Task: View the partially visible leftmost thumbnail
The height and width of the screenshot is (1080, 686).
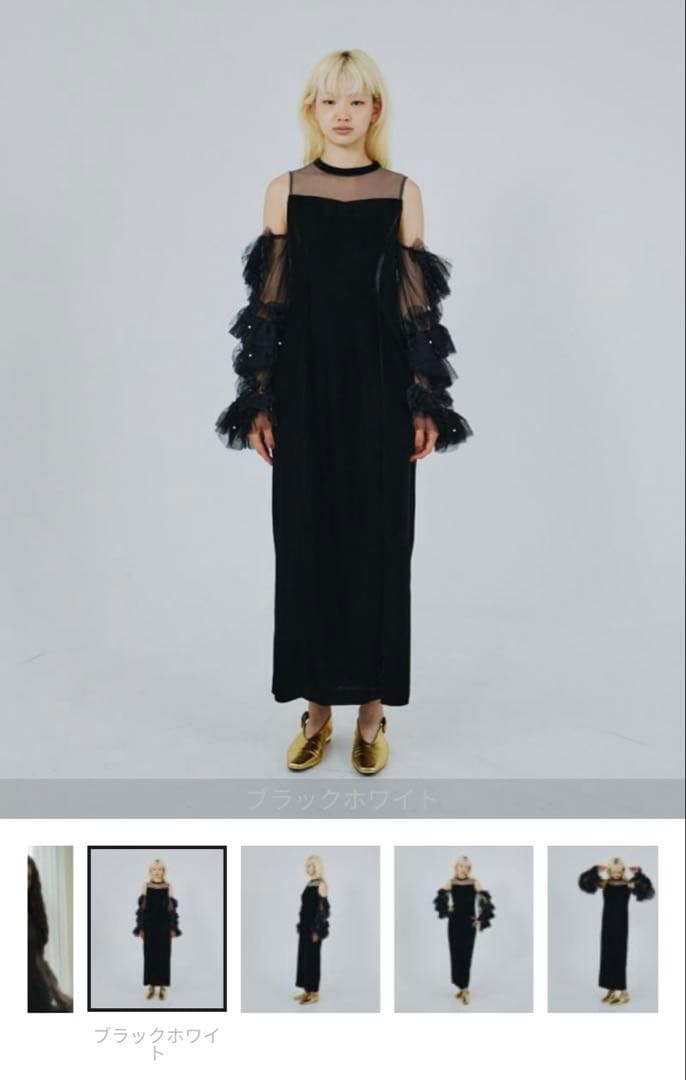Action: pos(50,929)
